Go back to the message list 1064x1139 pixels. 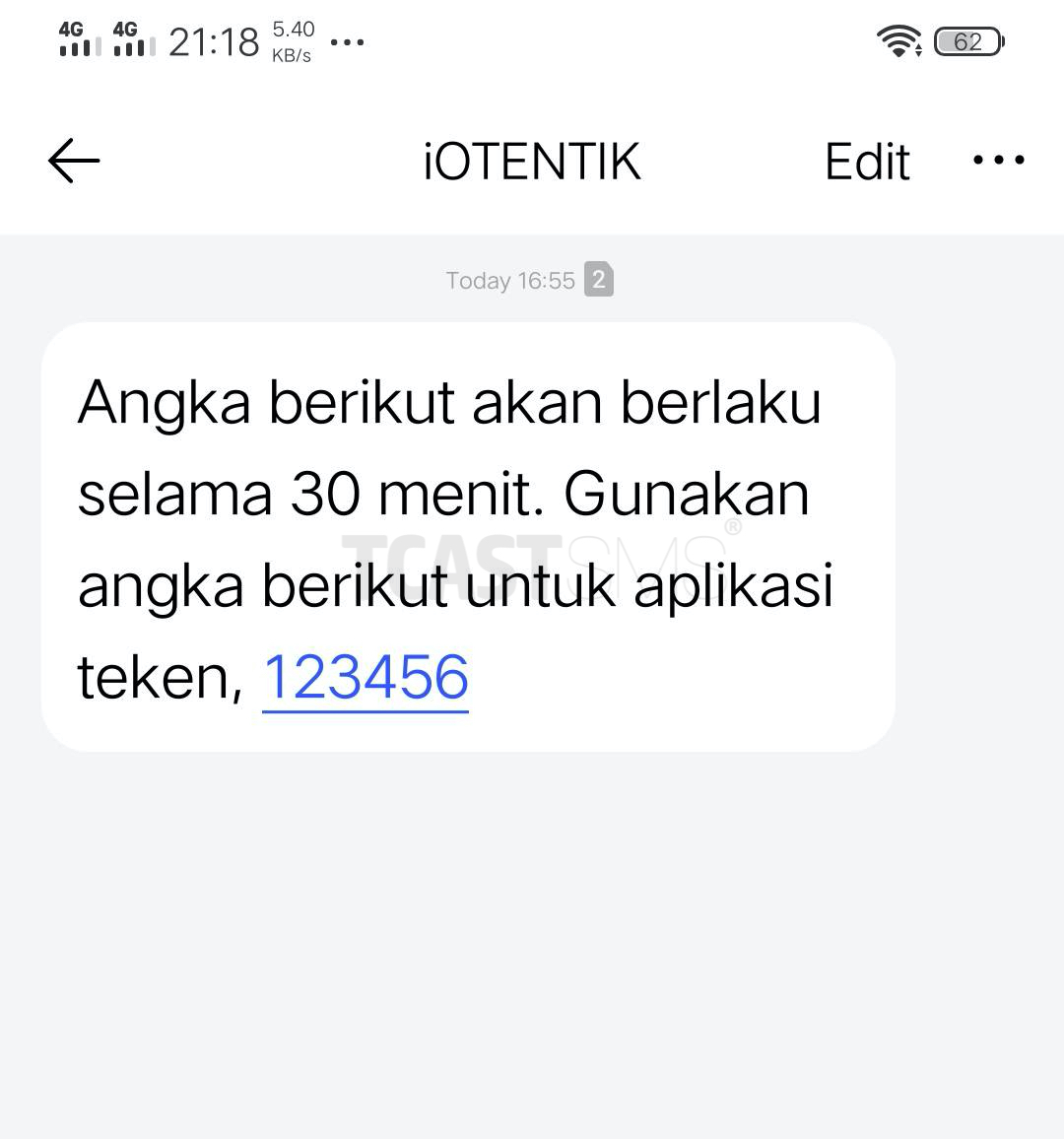tap(74, 161)
